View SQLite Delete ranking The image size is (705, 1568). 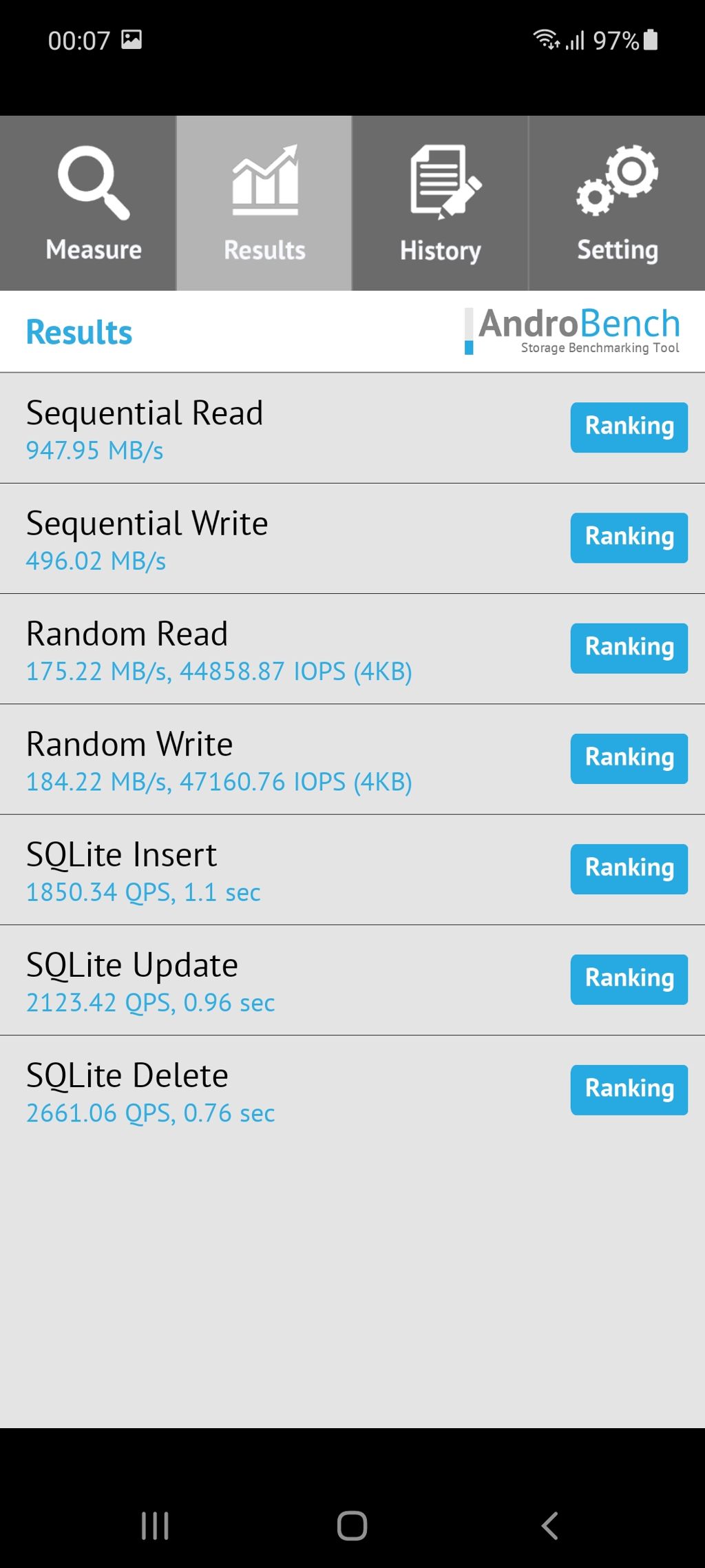tap(629, 1089)
